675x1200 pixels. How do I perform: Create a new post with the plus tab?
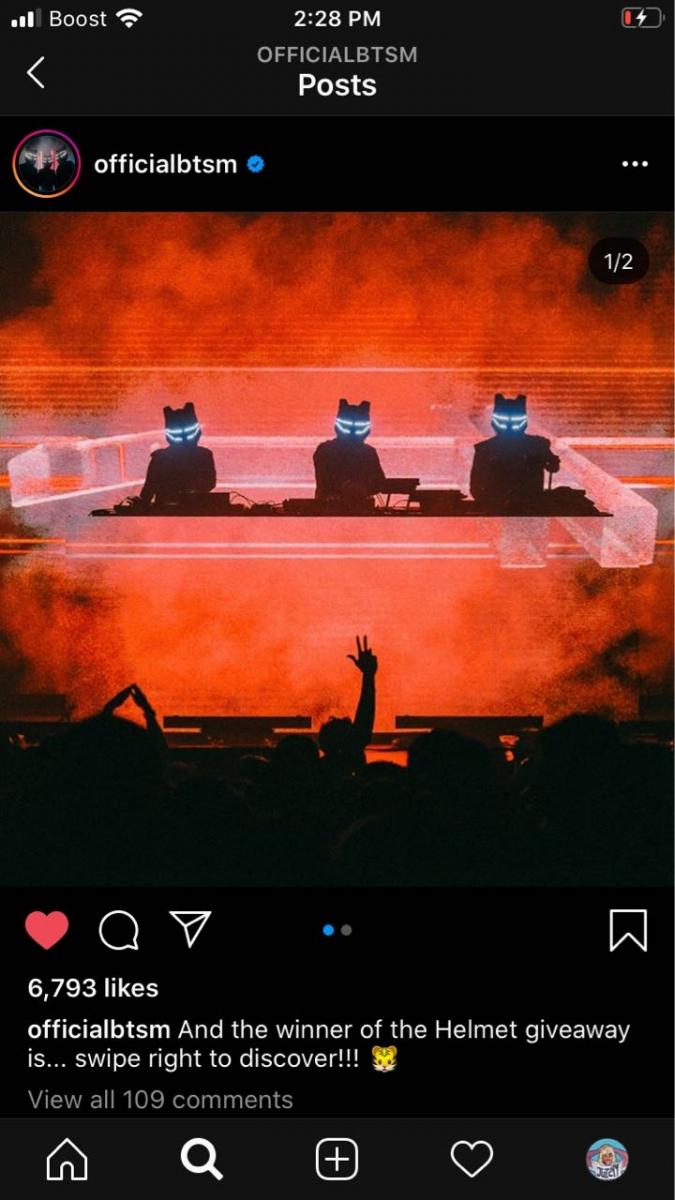click(337, 1160)
